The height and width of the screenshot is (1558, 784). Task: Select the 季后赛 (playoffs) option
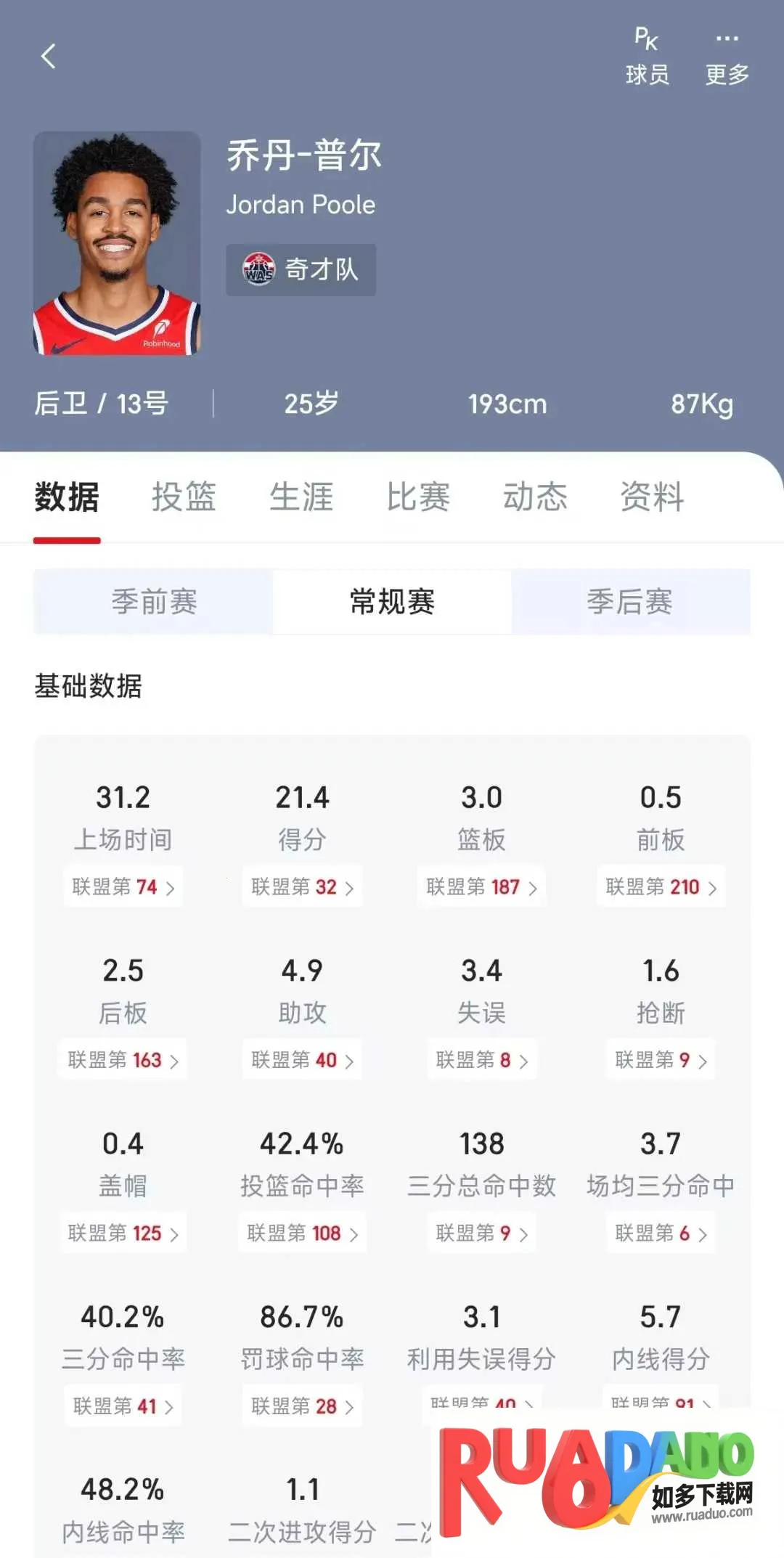(x=630, y=603)
